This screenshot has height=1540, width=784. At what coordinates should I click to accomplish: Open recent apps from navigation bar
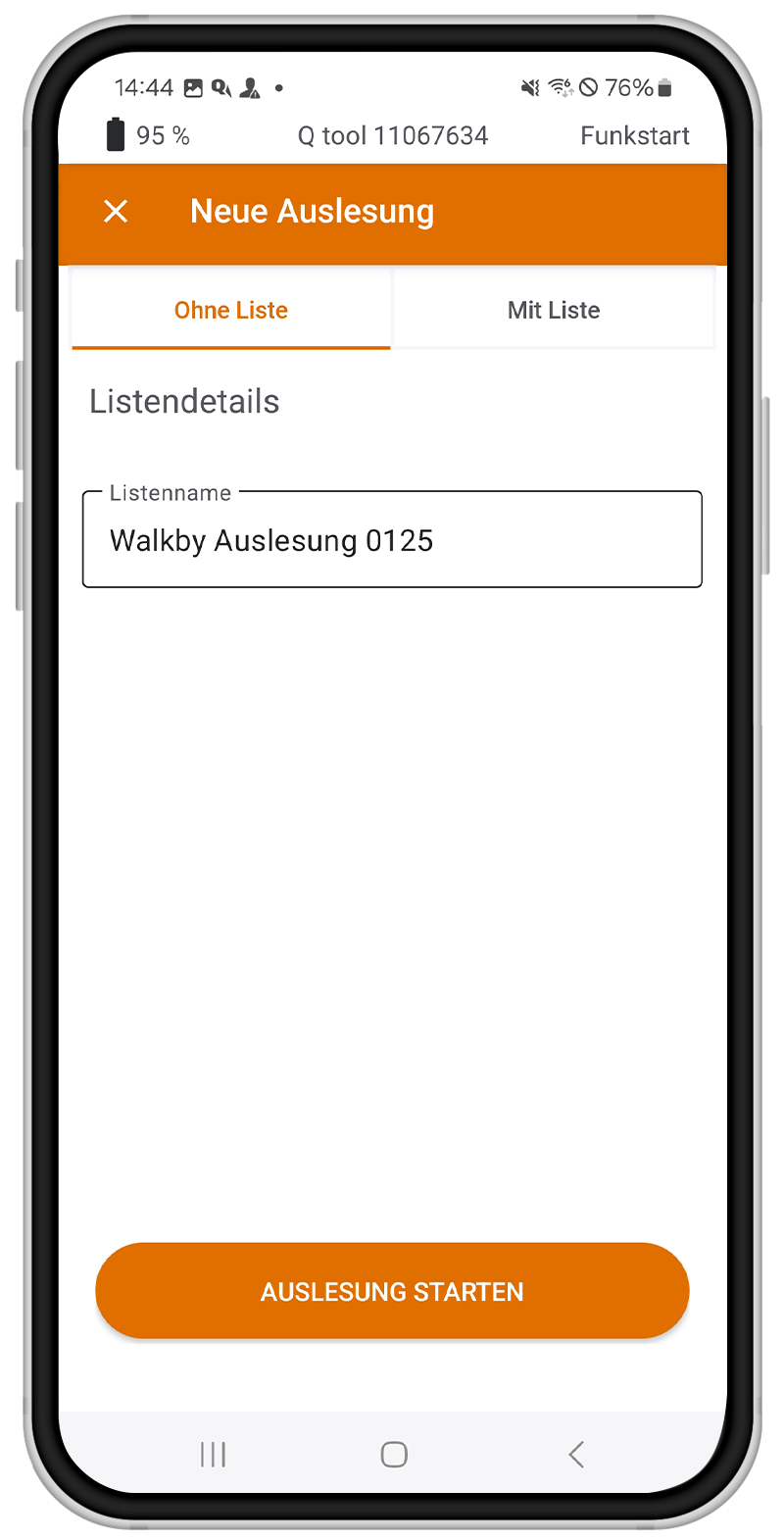click(213, 1454)
